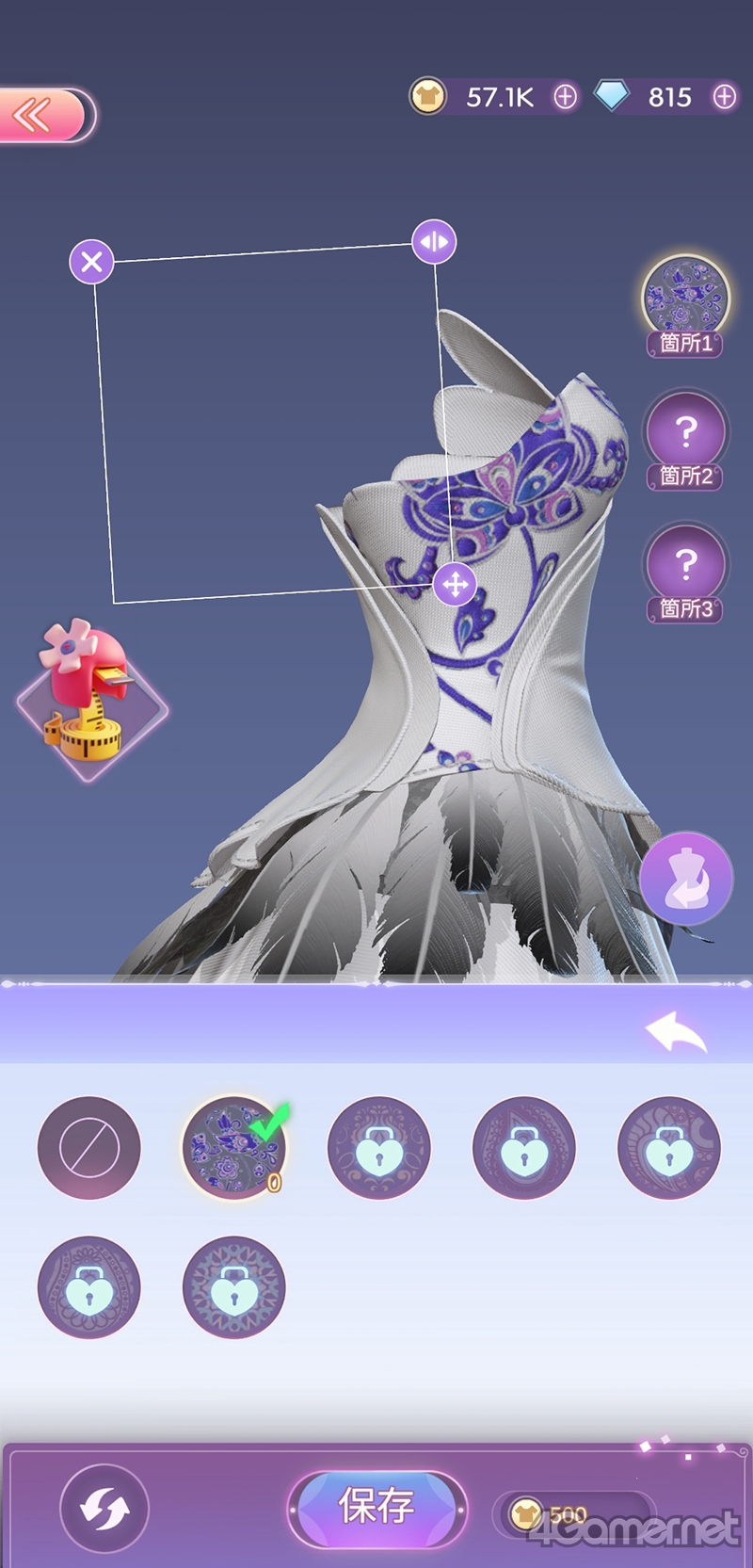Choose the no-pattern option
The height and width of the screenshot is (1568, 753).
pos(88,1147)
